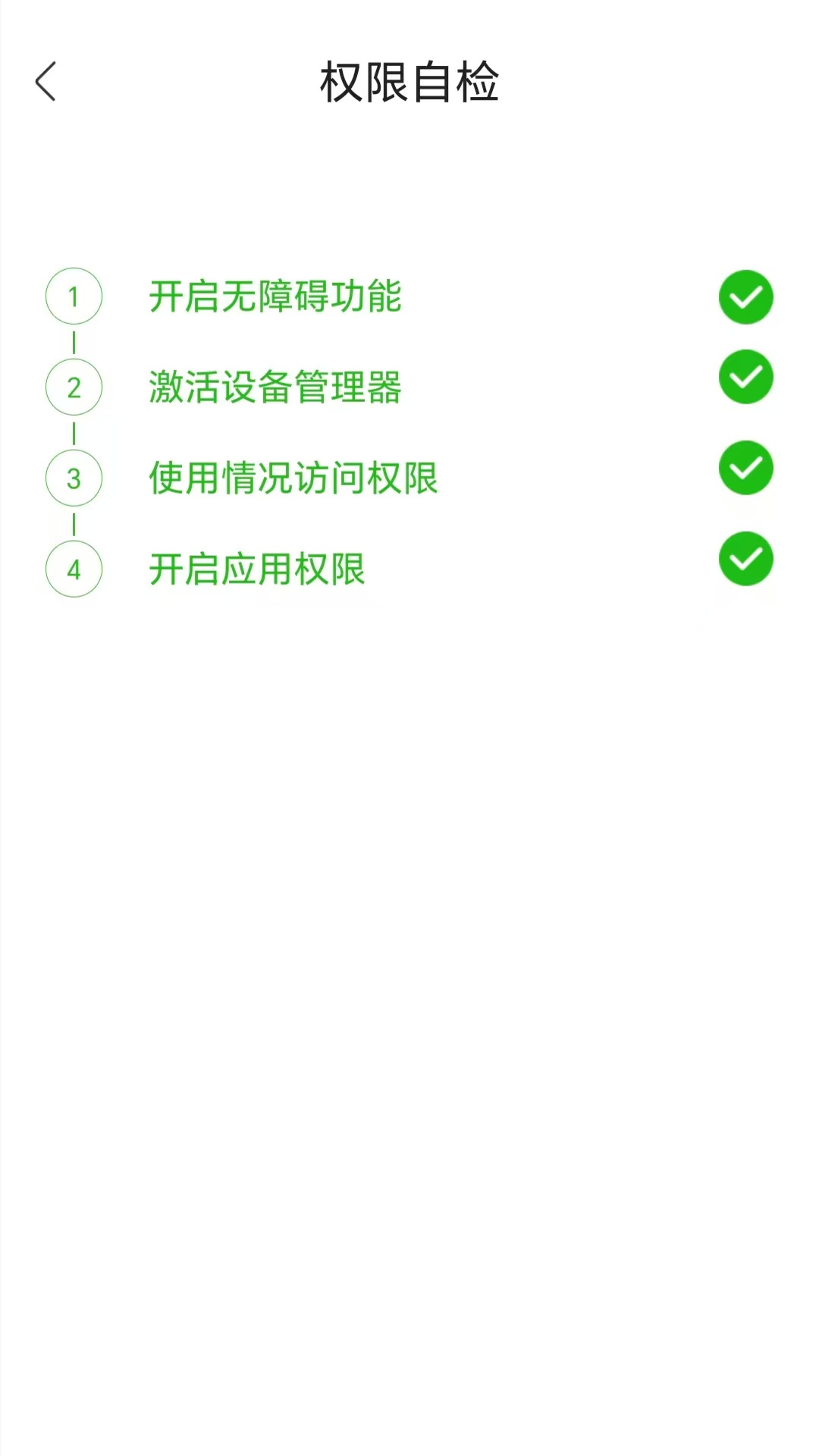This screenshot has height=1456, width=819.
Task: Click the circled number 3 step indicator
Action: pos(74,479)
